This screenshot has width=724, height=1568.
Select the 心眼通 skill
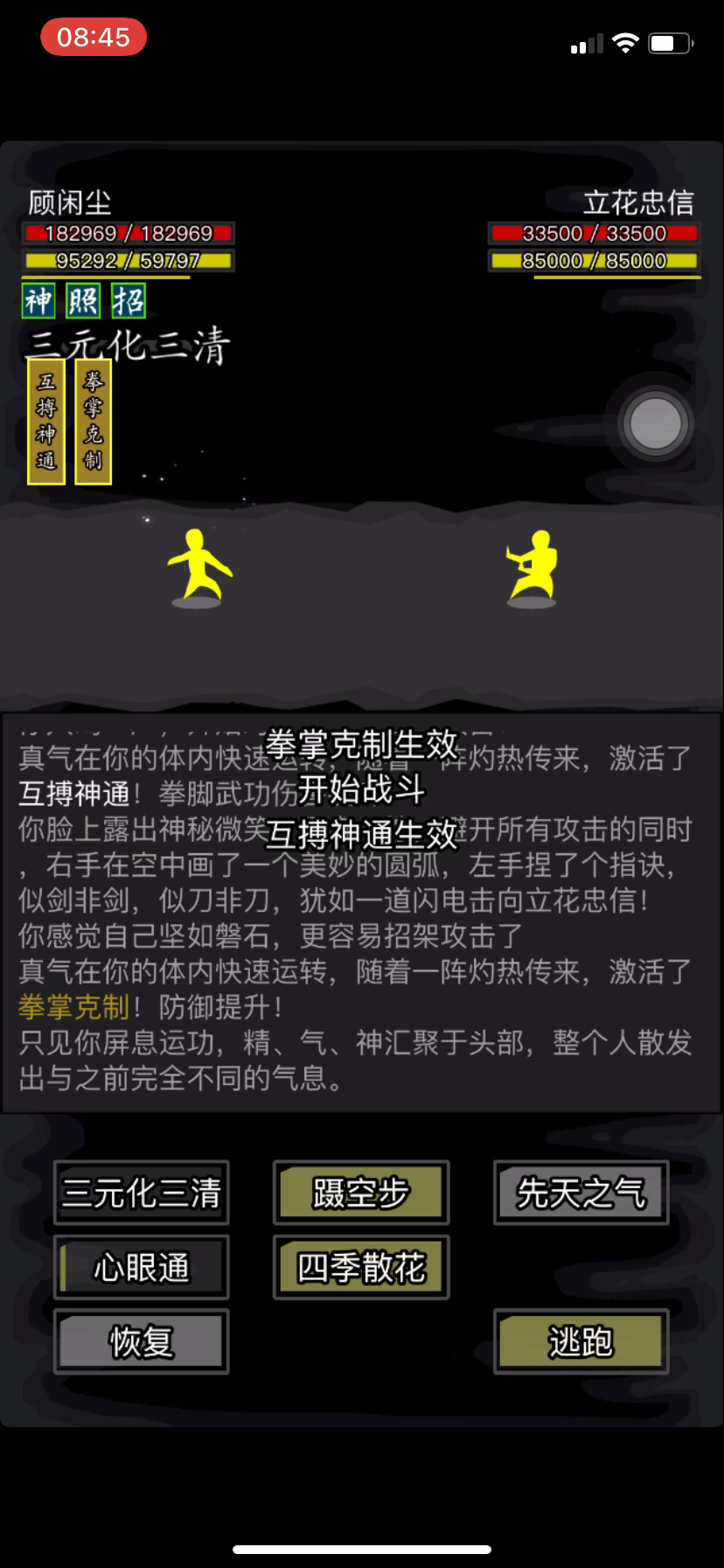point(142,1267)
